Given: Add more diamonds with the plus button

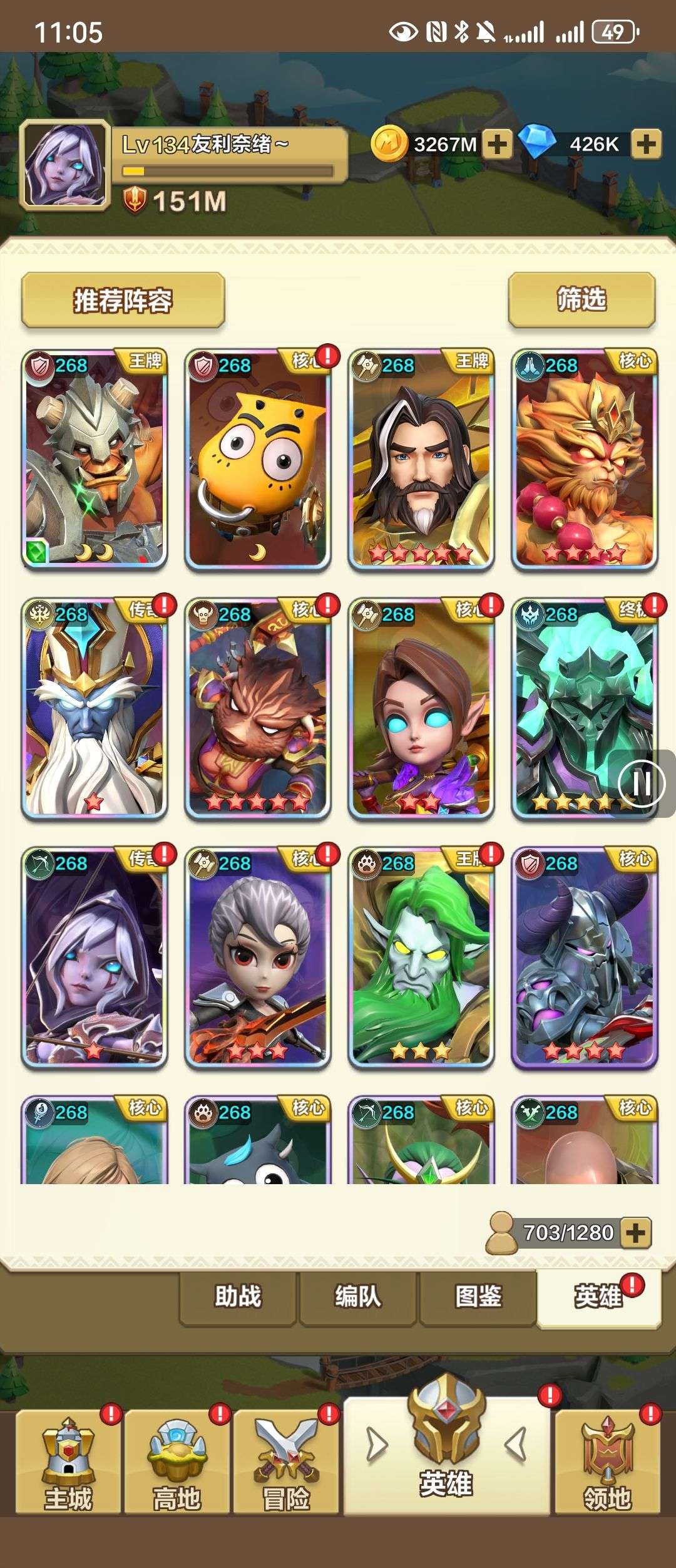Looking at the screenshot, I should tap(646, 145).
